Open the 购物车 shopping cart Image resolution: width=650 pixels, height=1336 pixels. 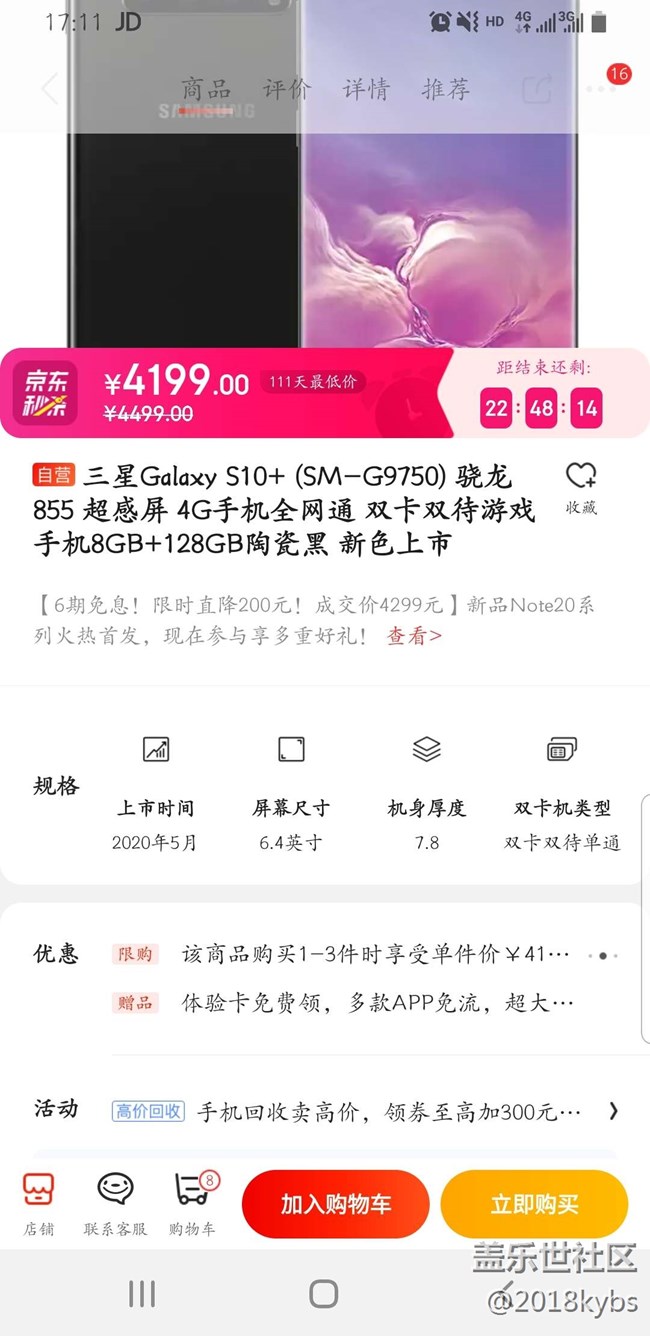[x=193, y=1204]
